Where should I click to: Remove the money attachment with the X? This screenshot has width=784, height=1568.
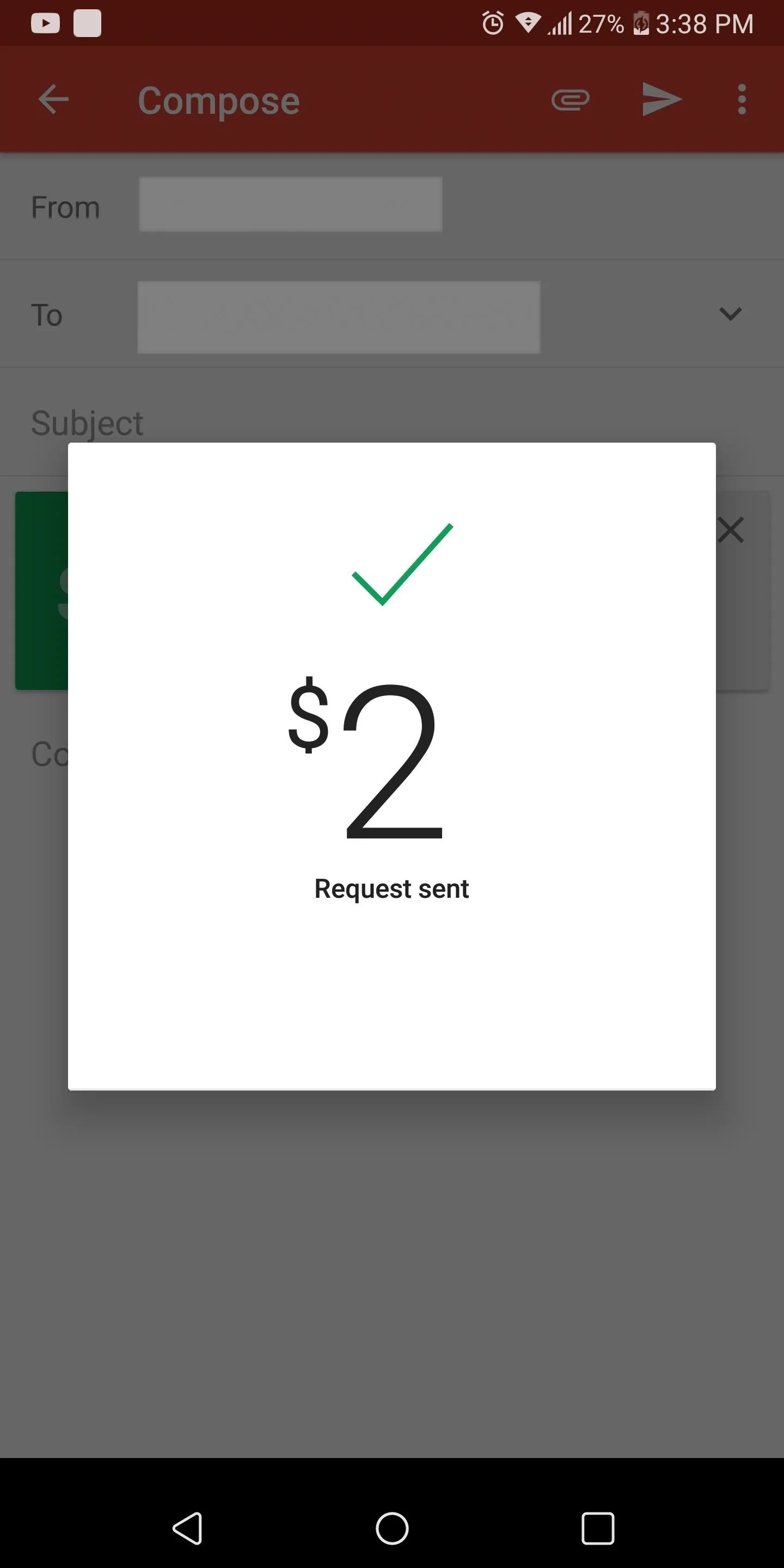pyautogui.click(x=731, y=530)
